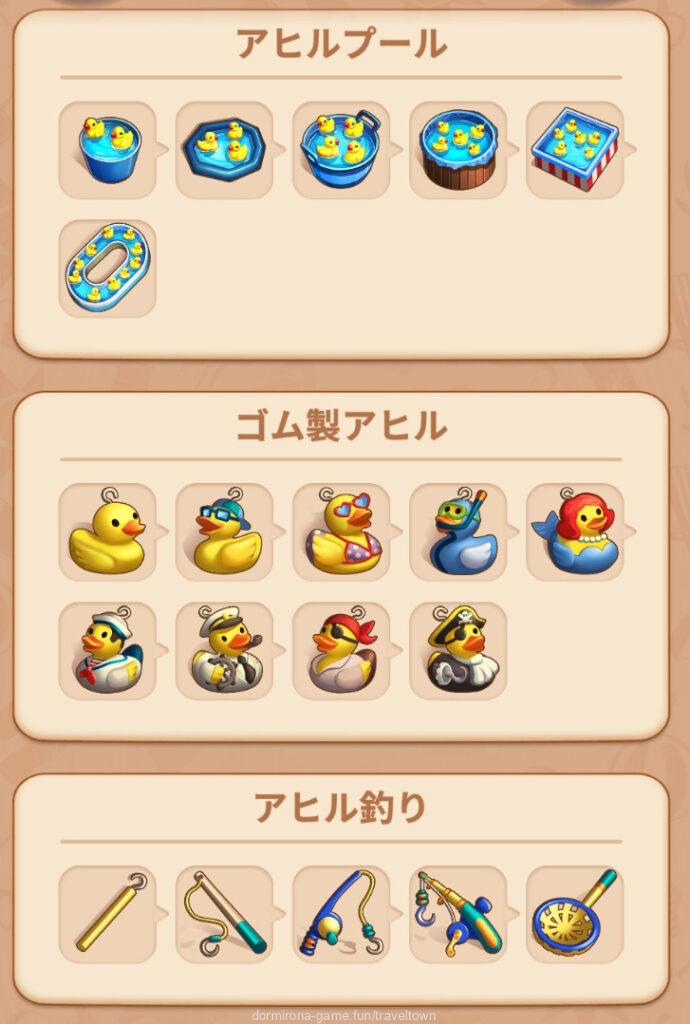Select the duck with blue cap and sunglasses
This screenshot has width=690, height=1024.
224,532
